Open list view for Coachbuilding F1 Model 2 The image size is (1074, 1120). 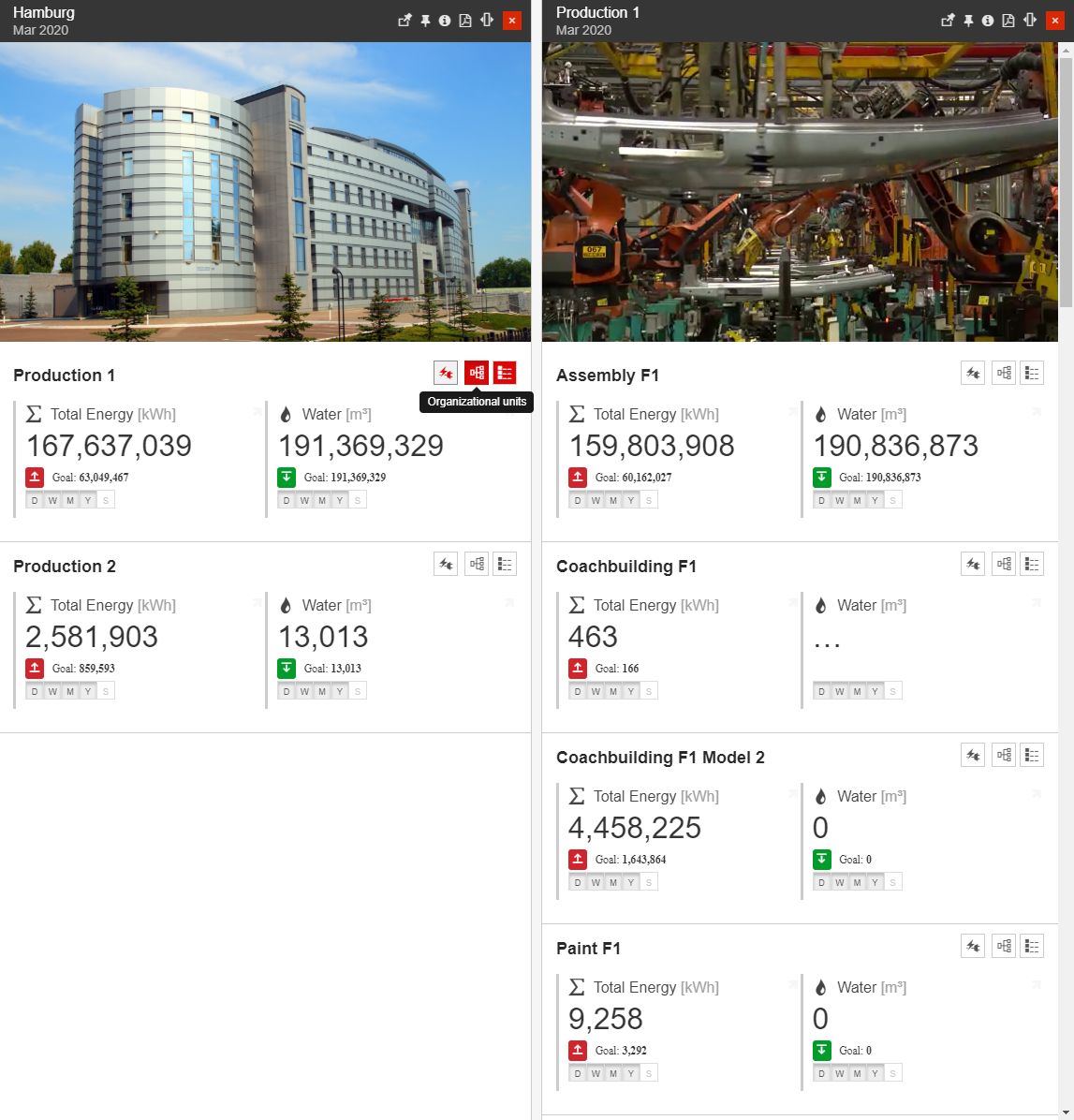coord(1032,755)
